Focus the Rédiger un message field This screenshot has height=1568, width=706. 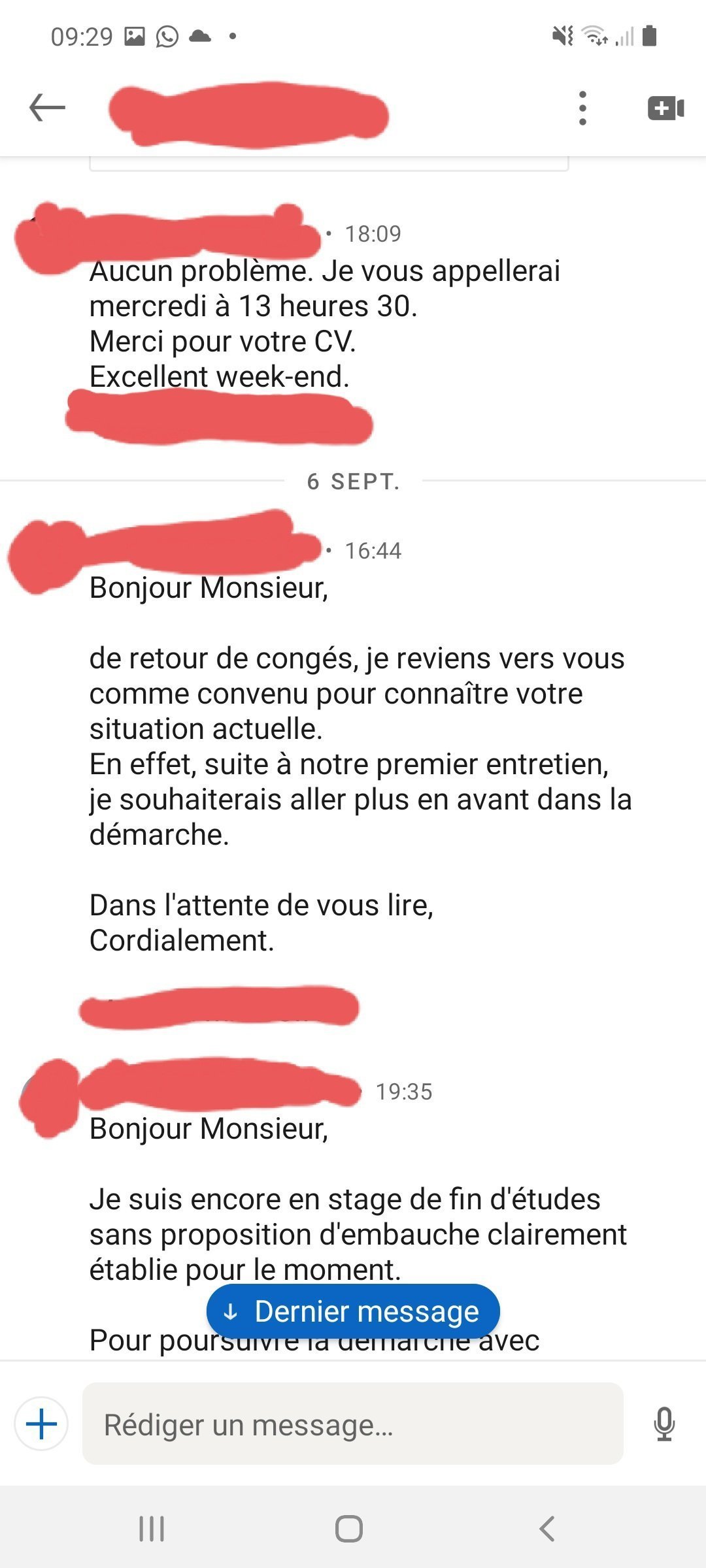point(353,1424)
